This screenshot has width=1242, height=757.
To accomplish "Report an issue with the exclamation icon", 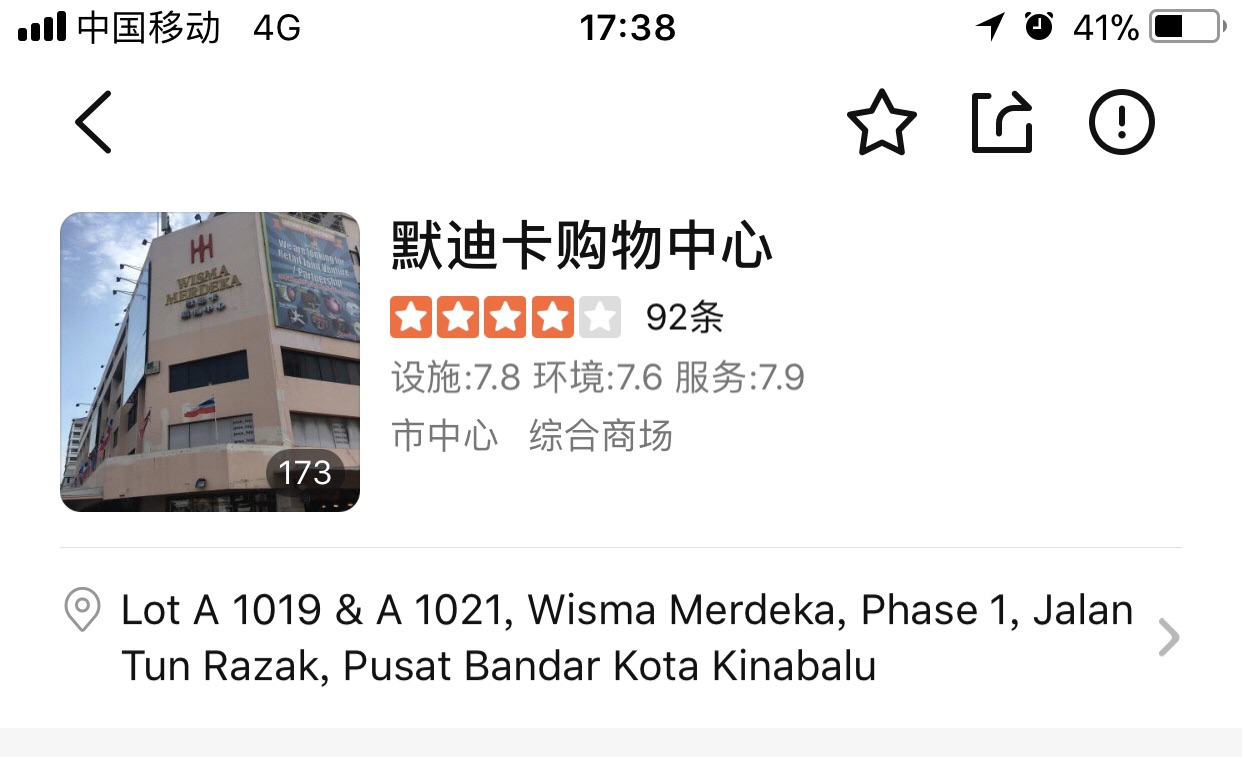I will [1121, 122].
